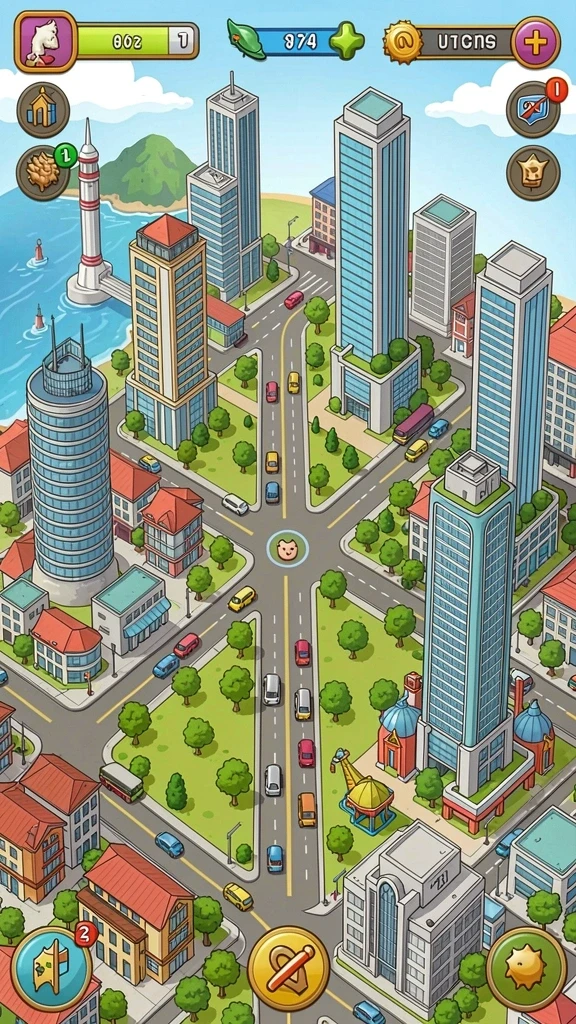
Task: Tap the purple plus to buy coins
Action: (x=536, y=42)
